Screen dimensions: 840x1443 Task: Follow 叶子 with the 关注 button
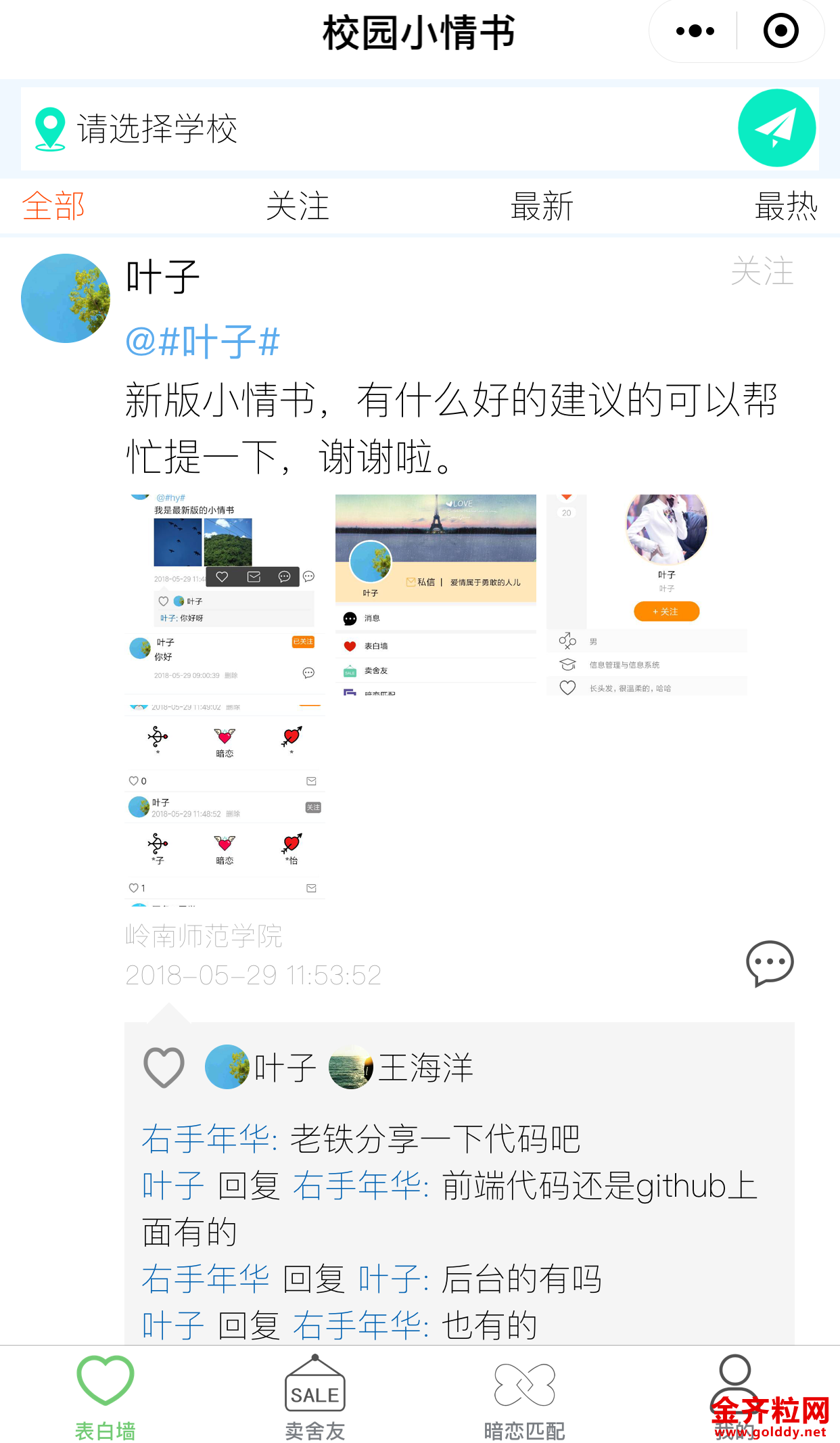(762, 271)
